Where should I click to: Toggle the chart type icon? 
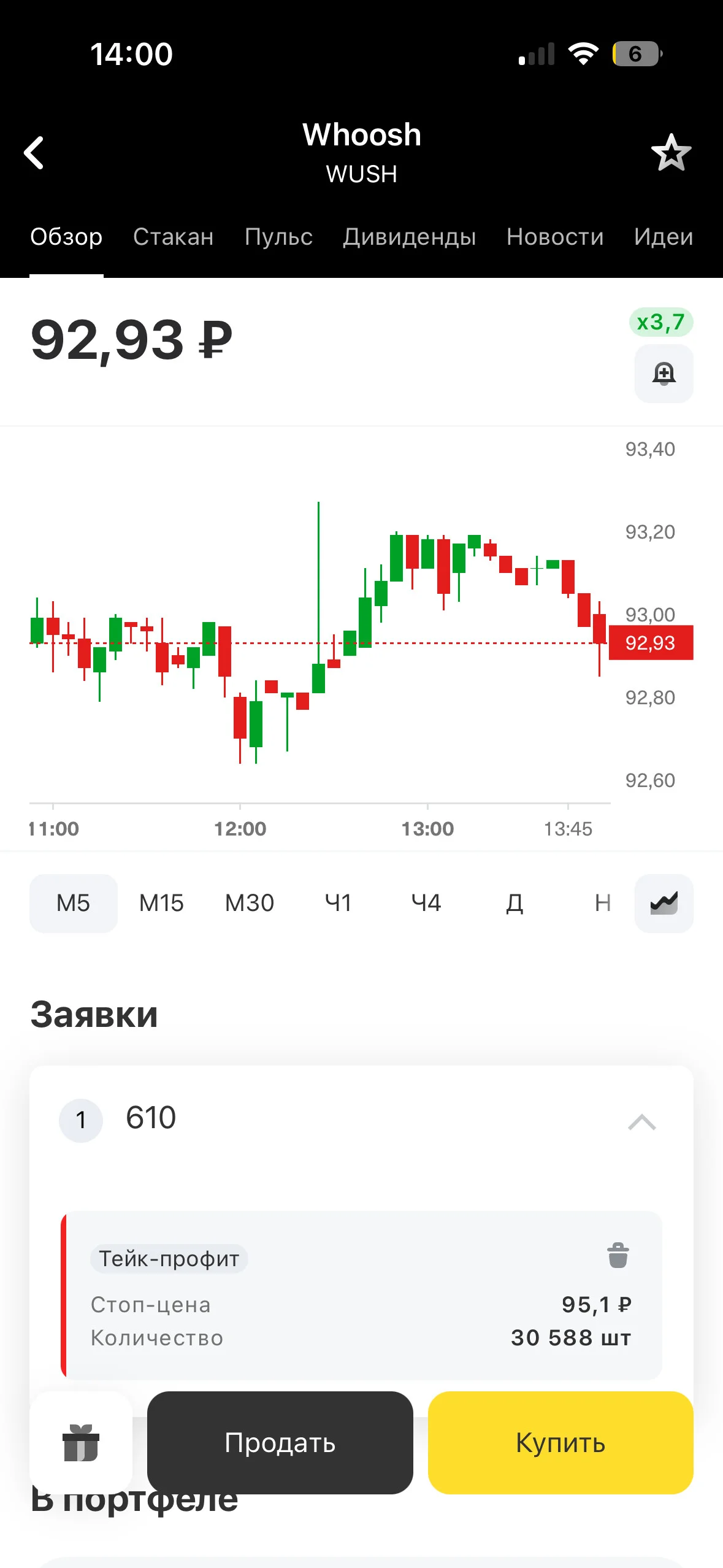[664, 903]
